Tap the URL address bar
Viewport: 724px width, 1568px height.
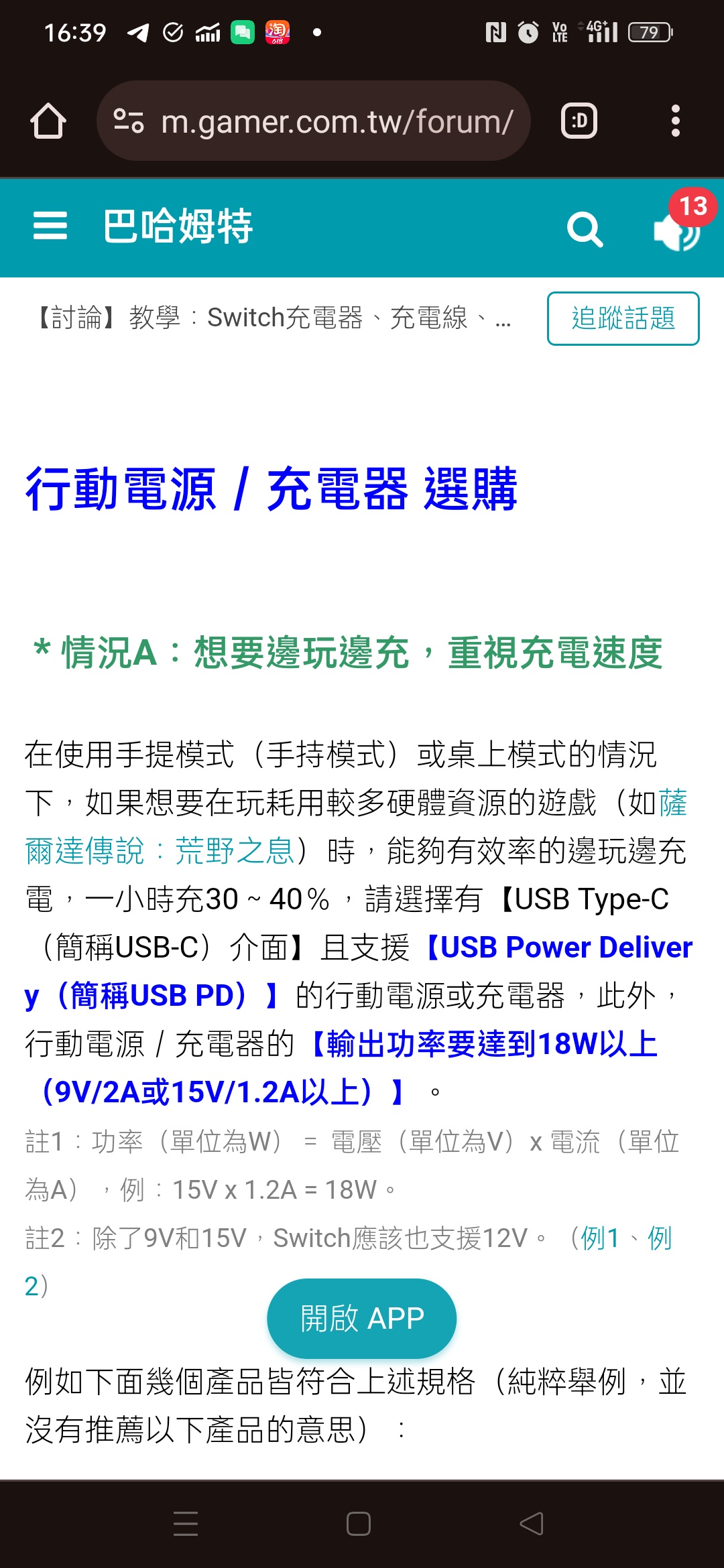[335, 121]
